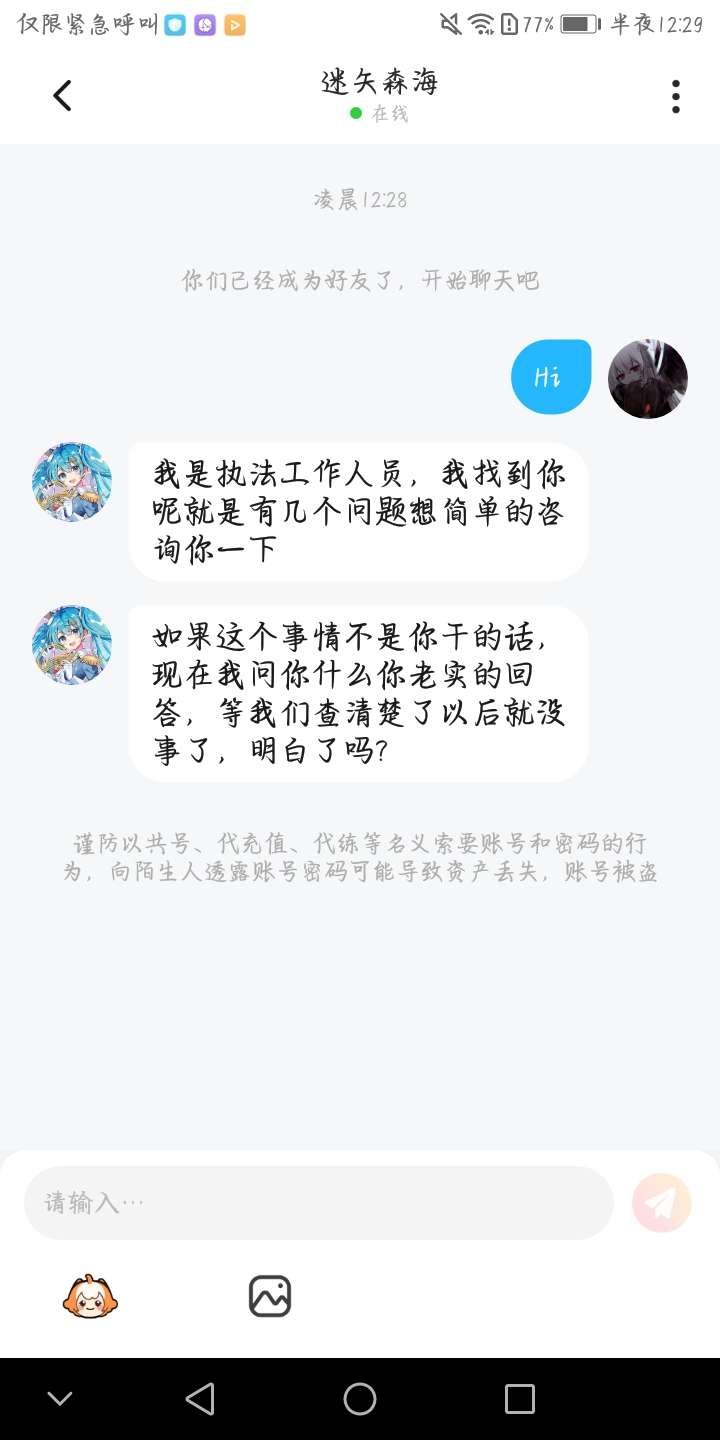Hide the keyboard with the down chevron
The width and height of the screenshot is (720, 1440).
pyautogui.click(x=60, y=1399)
